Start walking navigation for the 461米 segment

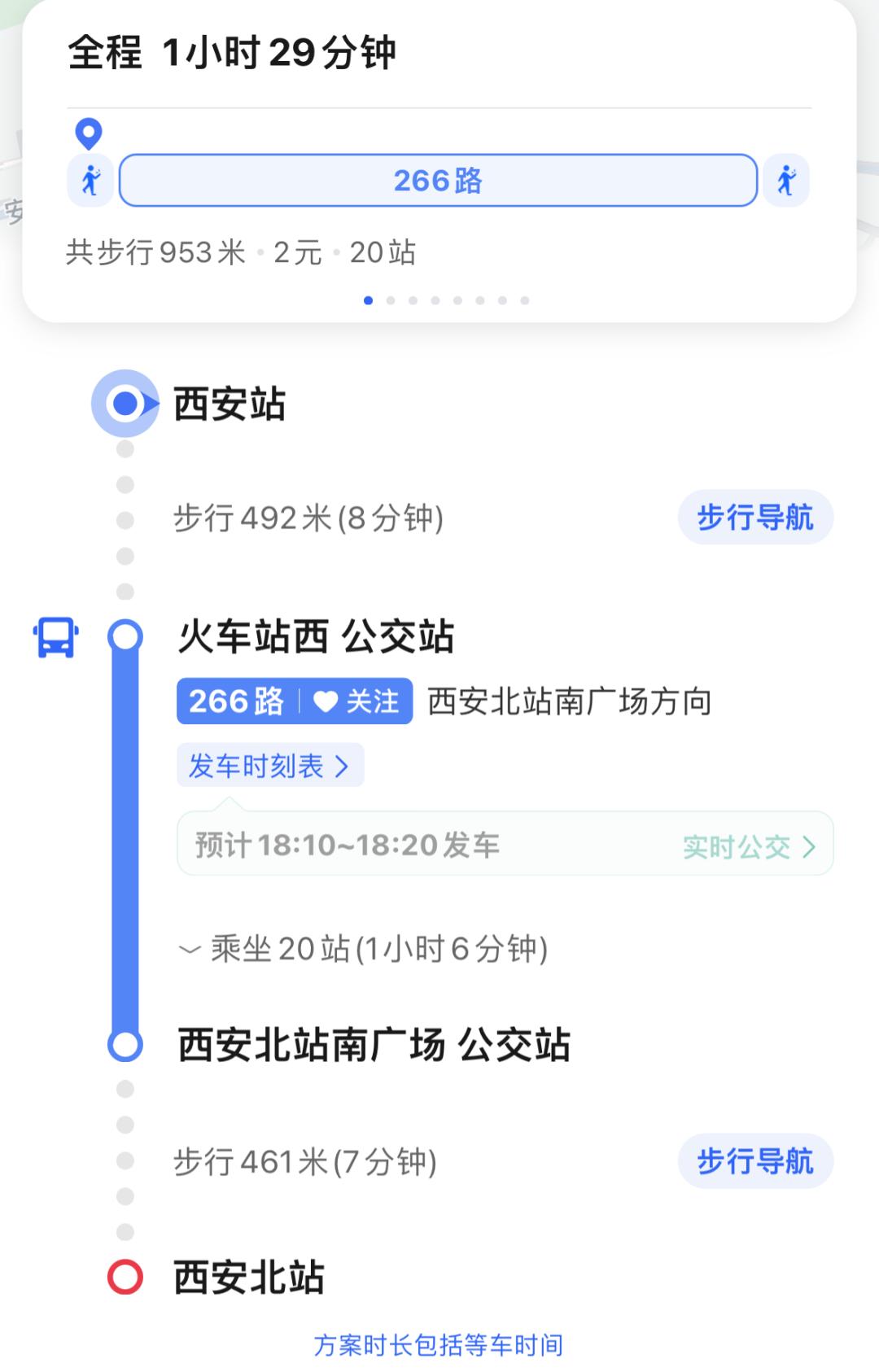(x=754, y=1161)
